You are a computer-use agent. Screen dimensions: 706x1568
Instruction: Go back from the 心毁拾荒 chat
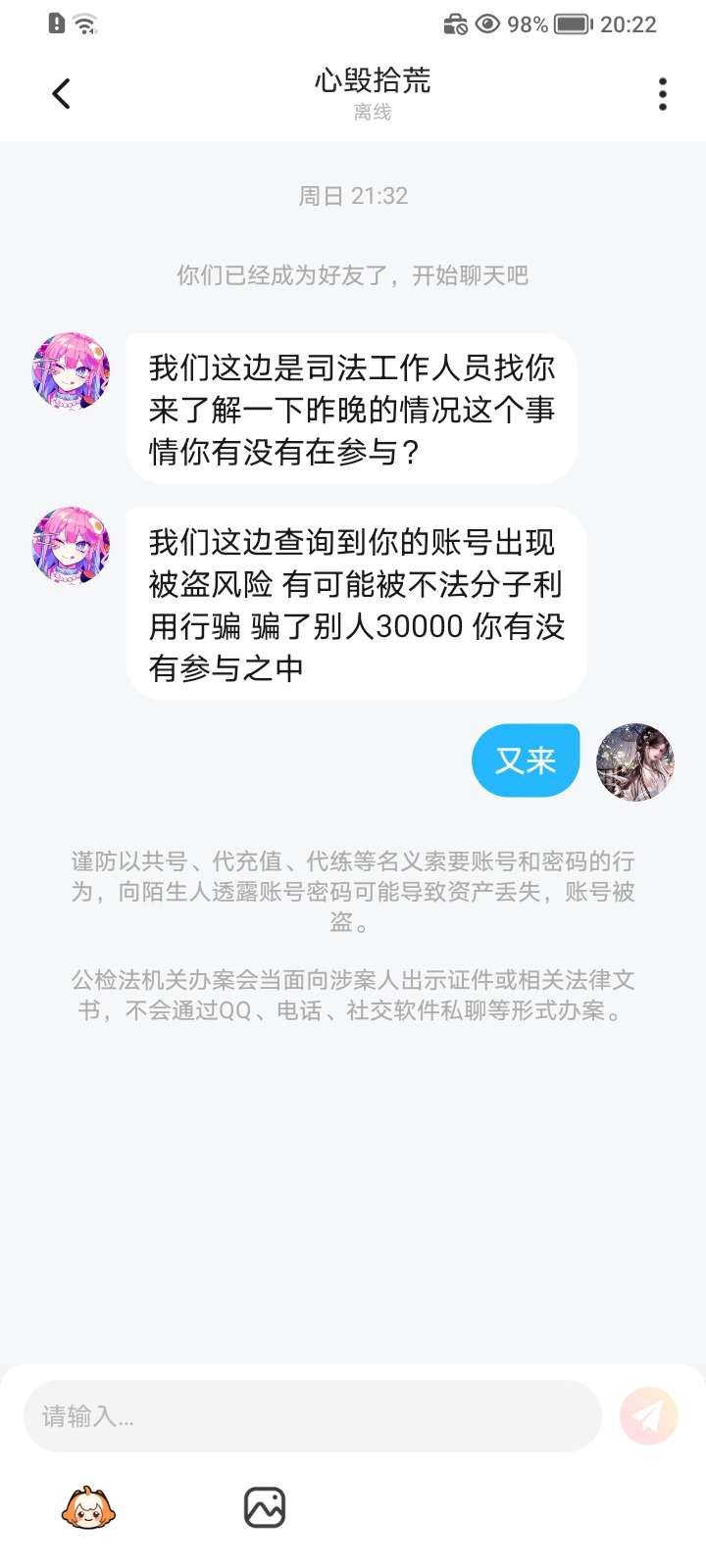click(x=61, y=94)
